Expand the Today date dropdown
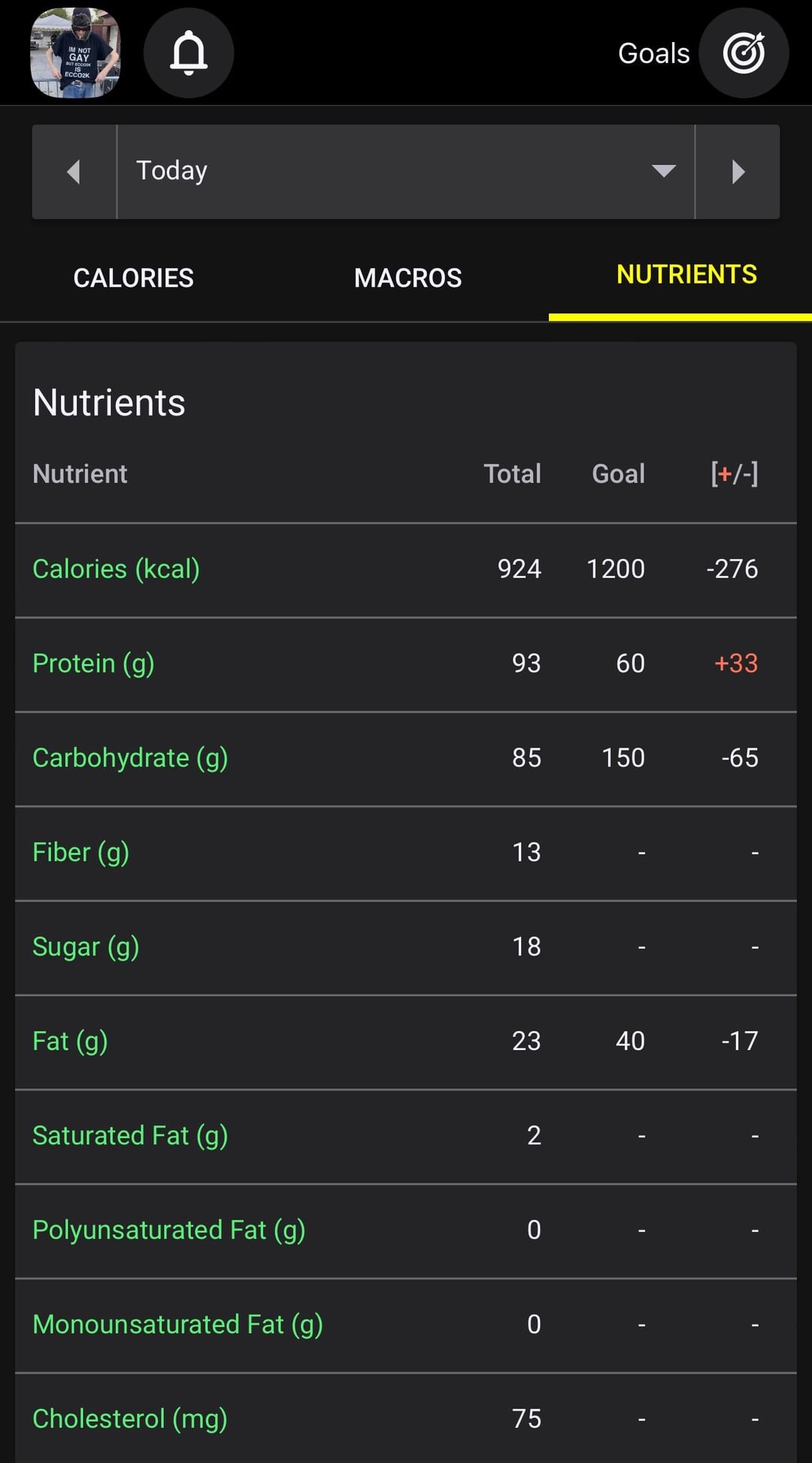The height and width of the screenshot is (1463, 812). (x=406, y=171)
